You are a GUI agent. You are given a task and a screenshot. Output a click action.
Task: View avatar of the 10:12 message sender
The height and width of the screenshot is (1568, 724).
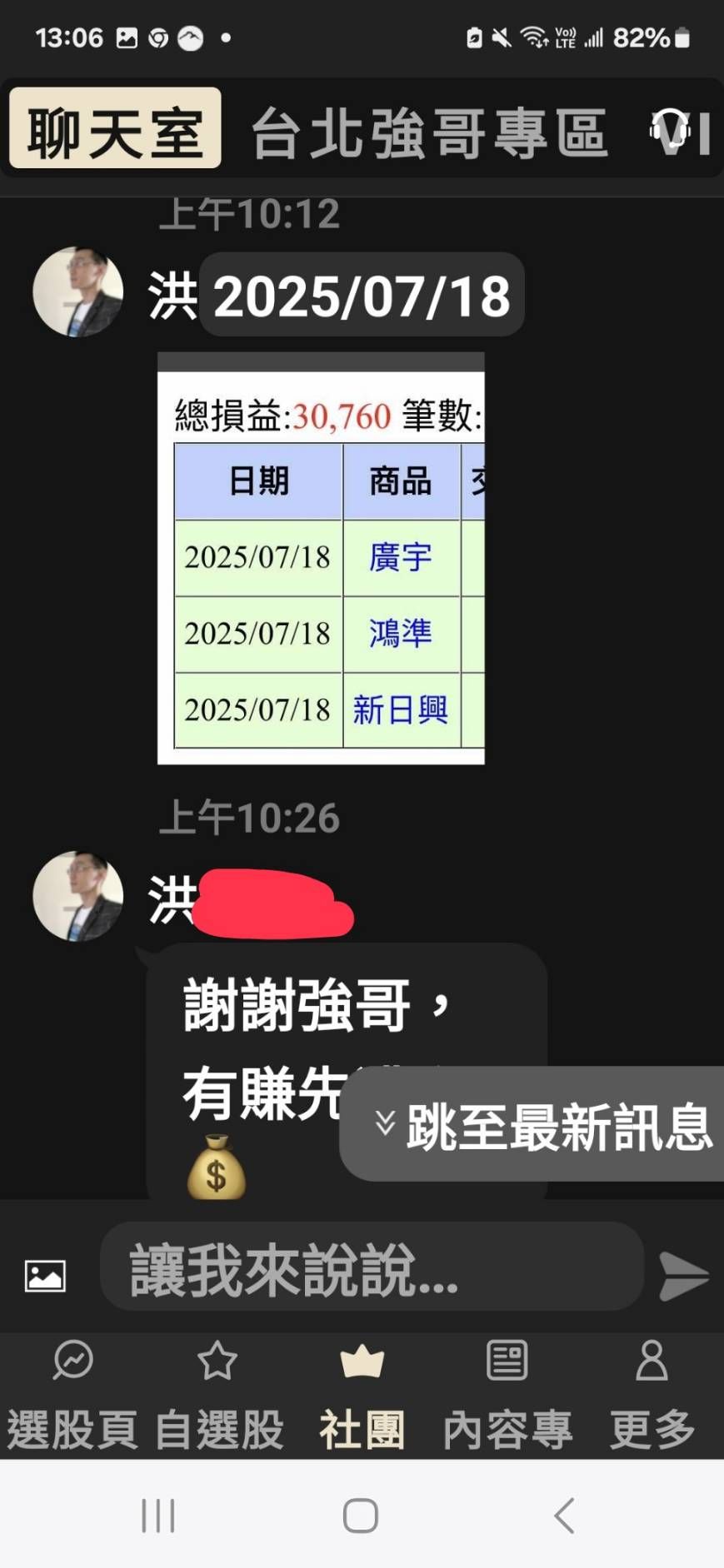[77, 291]
